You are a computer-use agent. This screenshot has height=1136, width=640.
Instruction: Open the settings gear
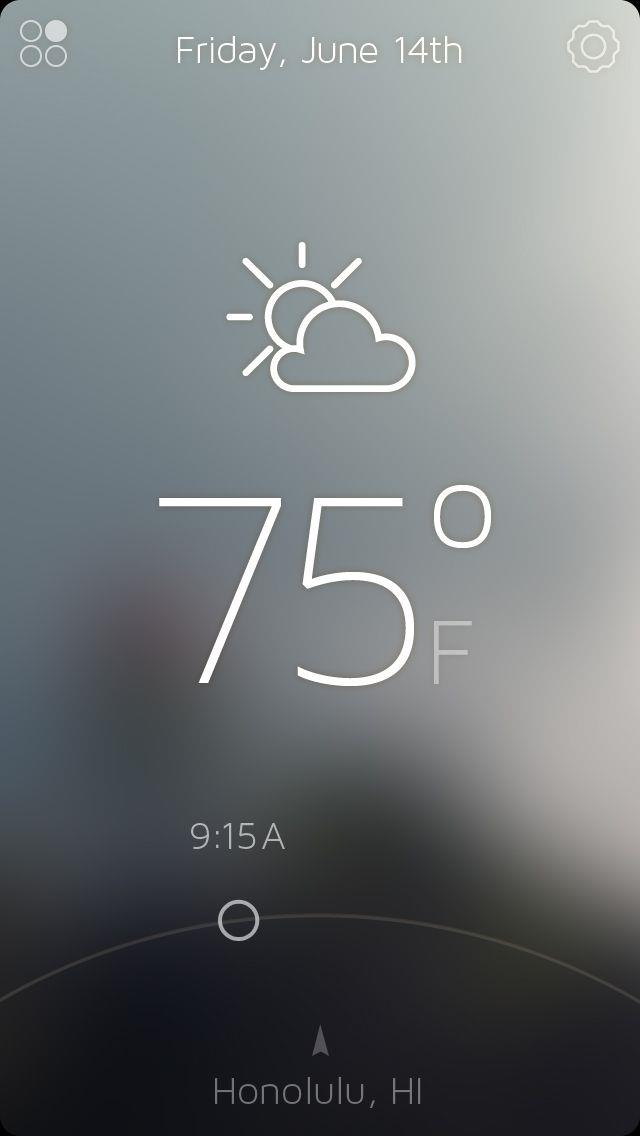tap(593, 46)
